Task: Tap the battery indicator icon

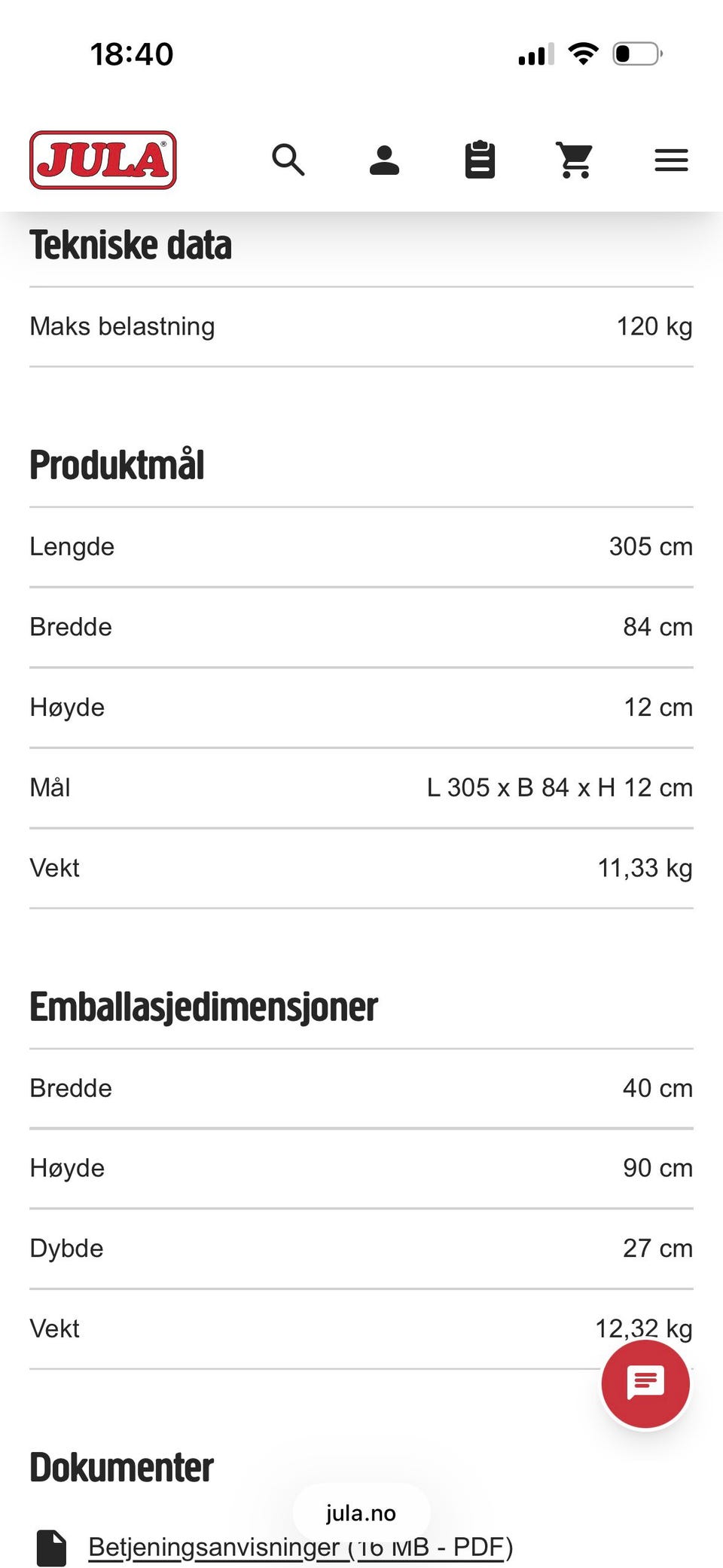Action: click(635, 53)
